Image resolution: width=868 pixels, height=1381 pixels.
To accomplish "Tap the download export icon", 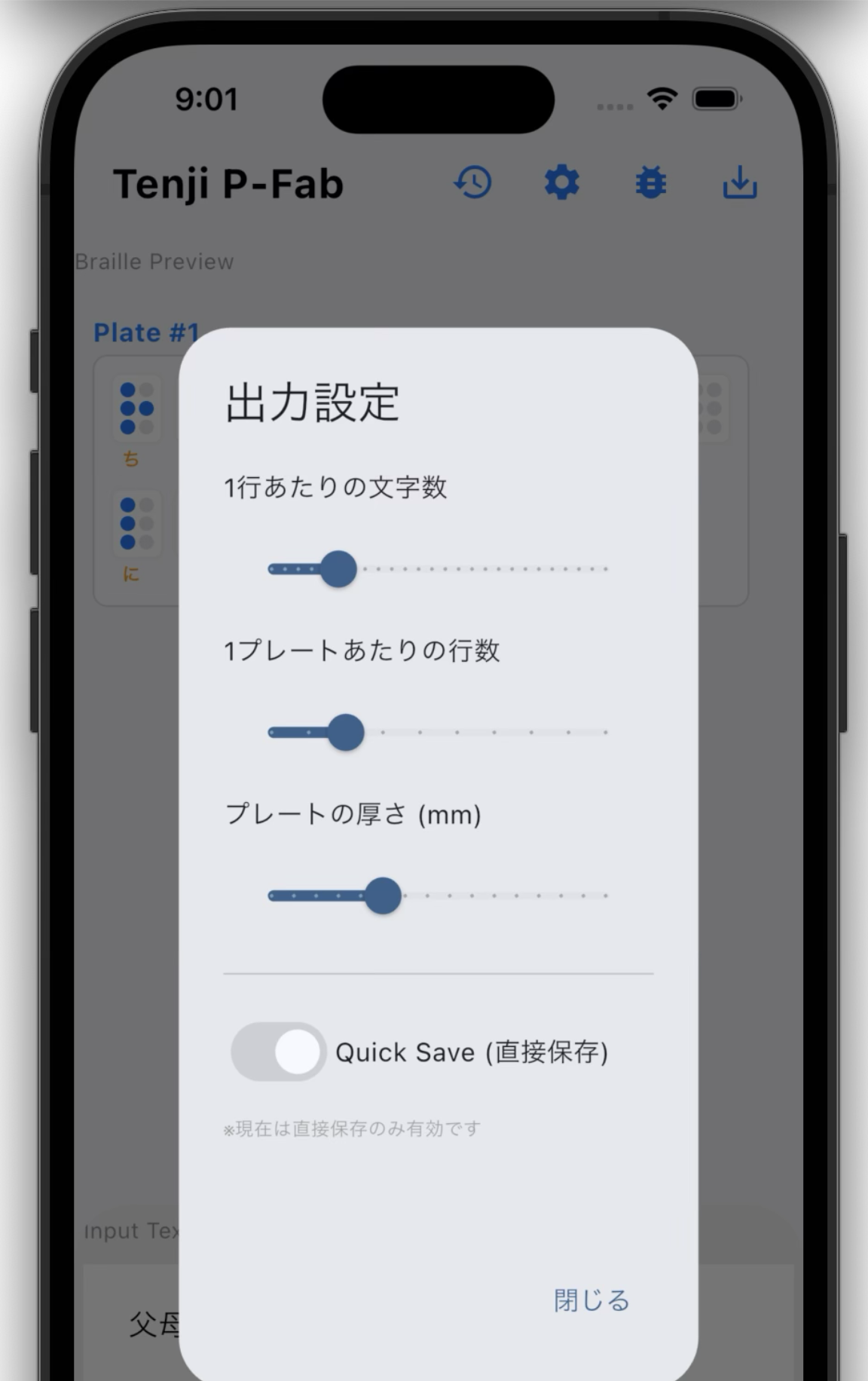I will click(x=740, y=182).
